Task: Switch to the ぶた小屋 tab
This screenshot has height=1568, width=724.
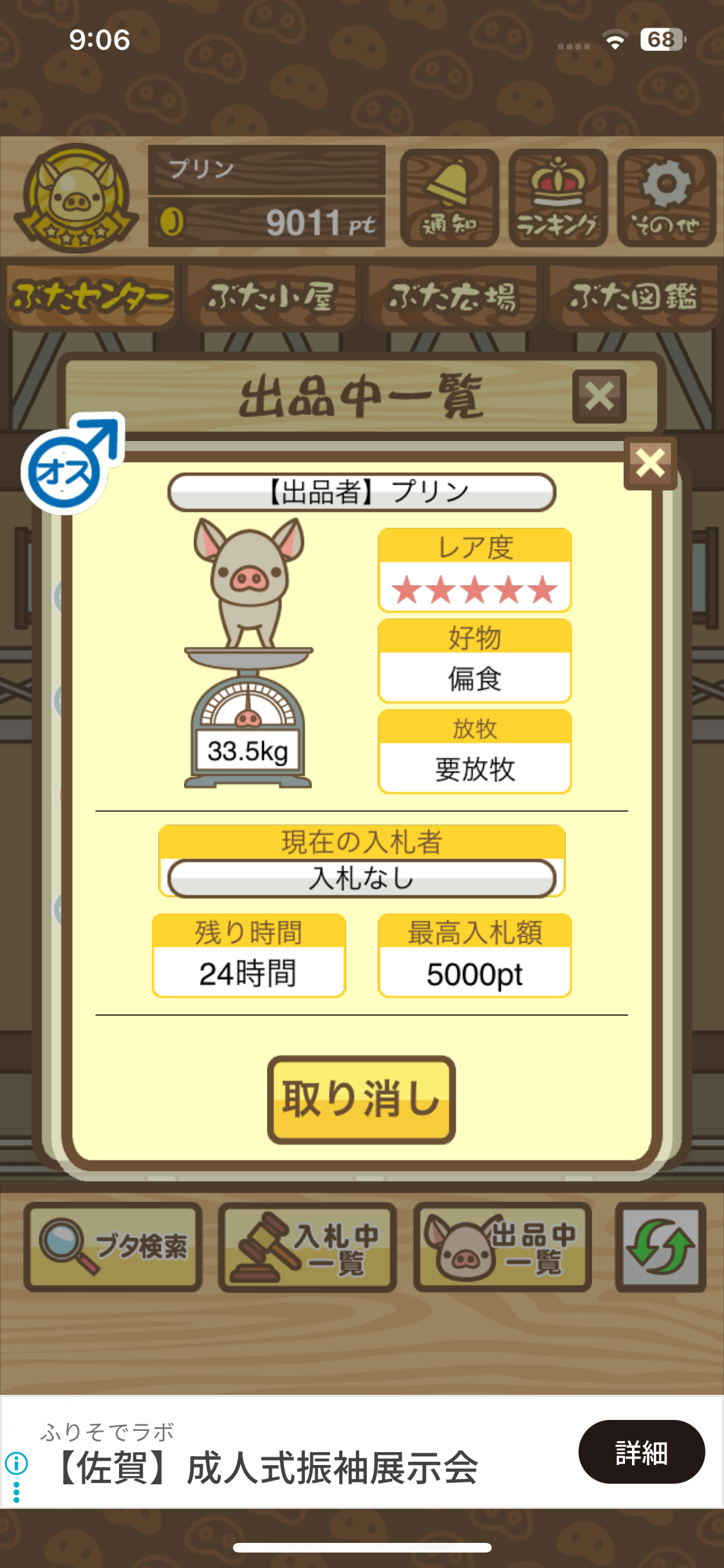Action: tap(271, 297)
